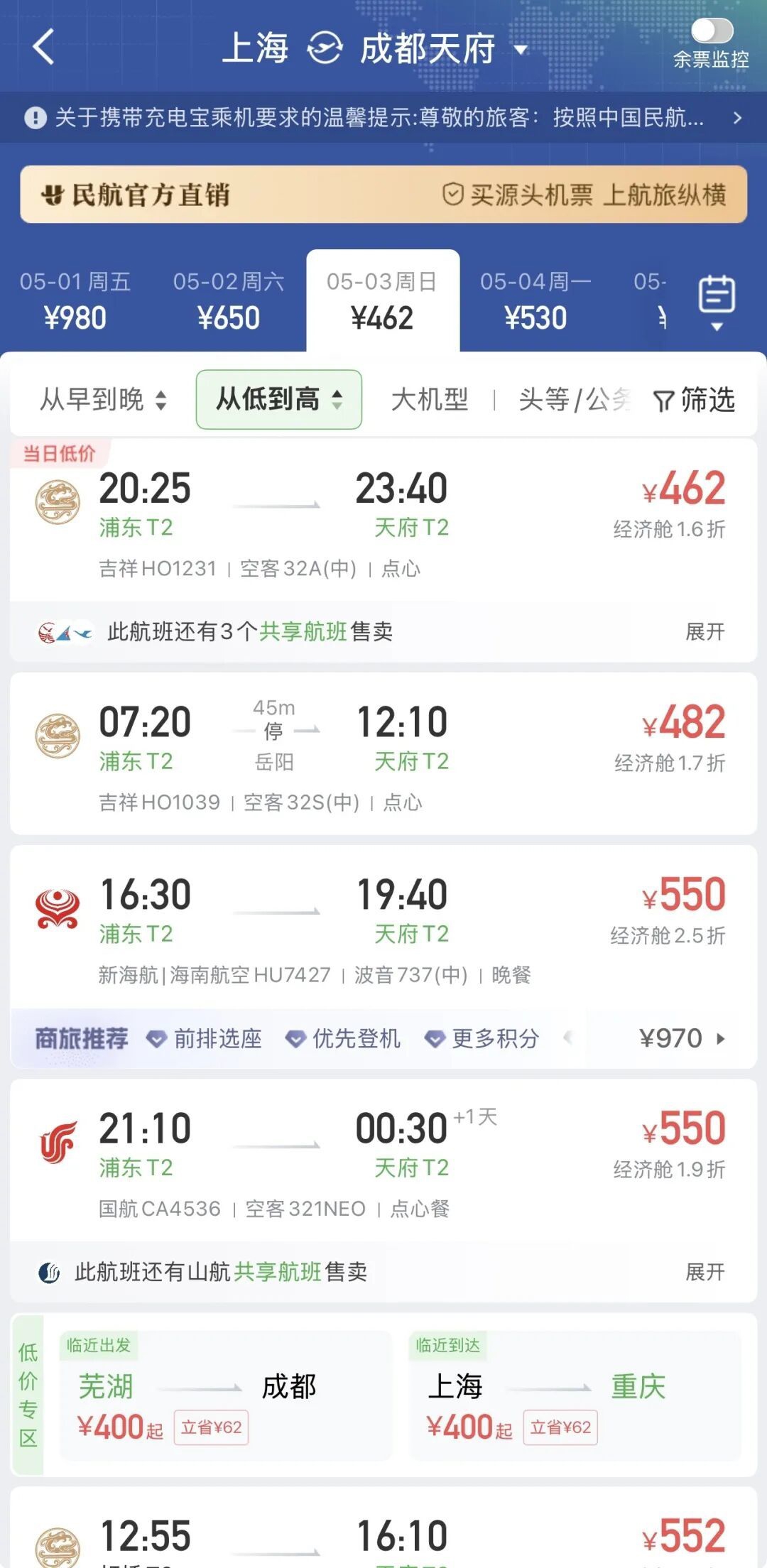
Task: Go back using the top-left arrow
Action: [x=44, y=48]
